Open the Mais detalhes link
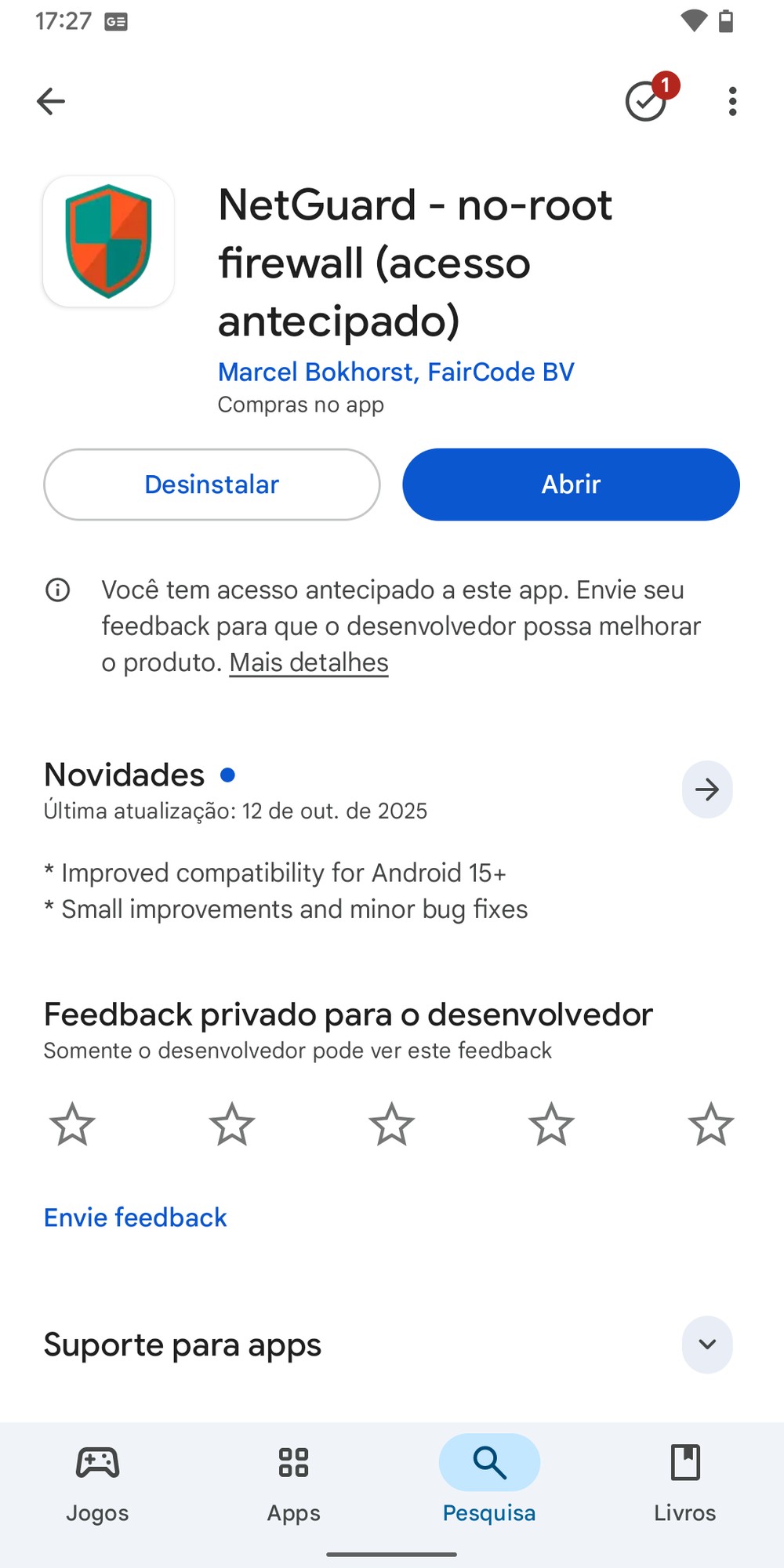 tap(309, 662)
